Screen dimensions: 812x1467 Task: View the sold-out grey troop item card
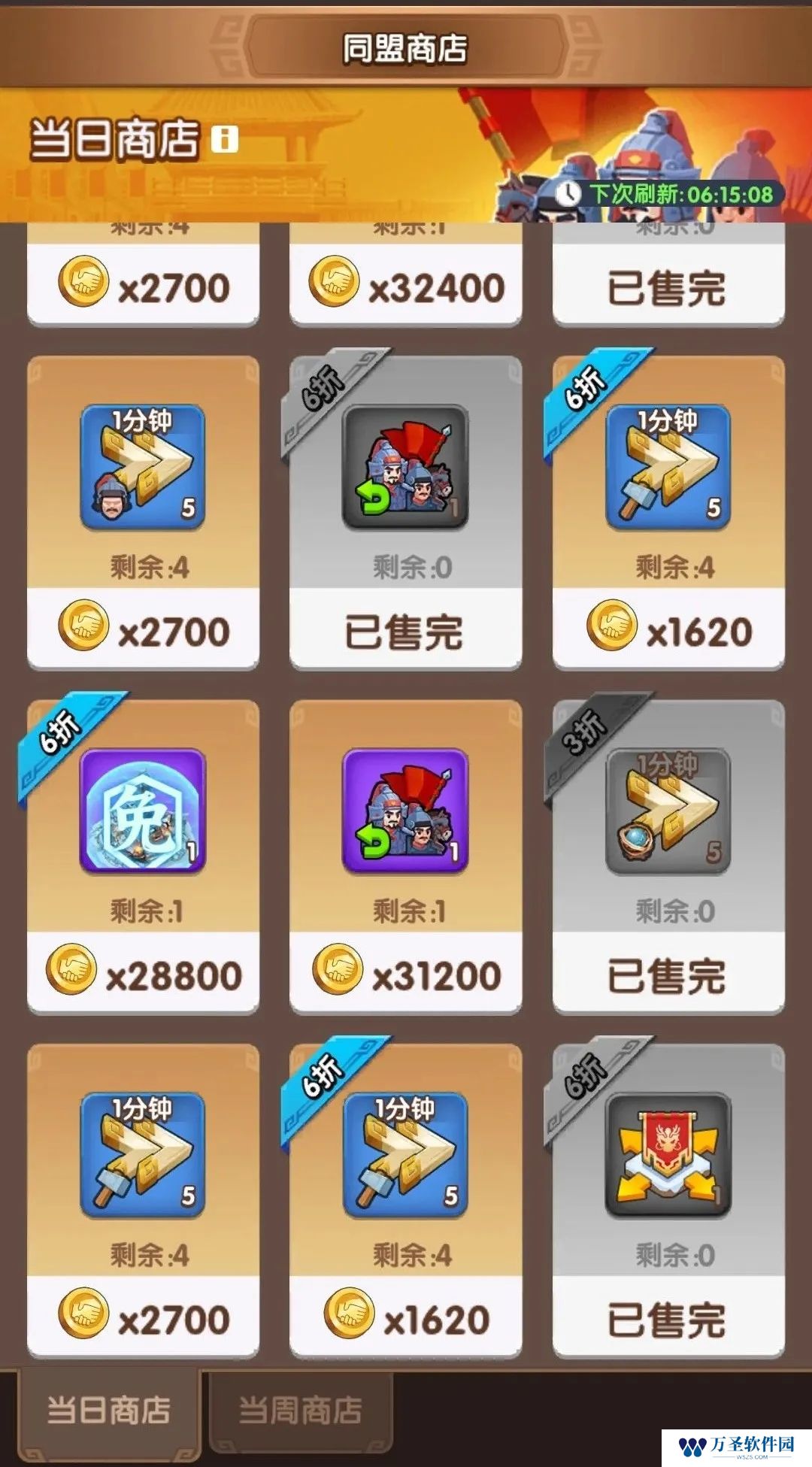(x=406, y=513)
